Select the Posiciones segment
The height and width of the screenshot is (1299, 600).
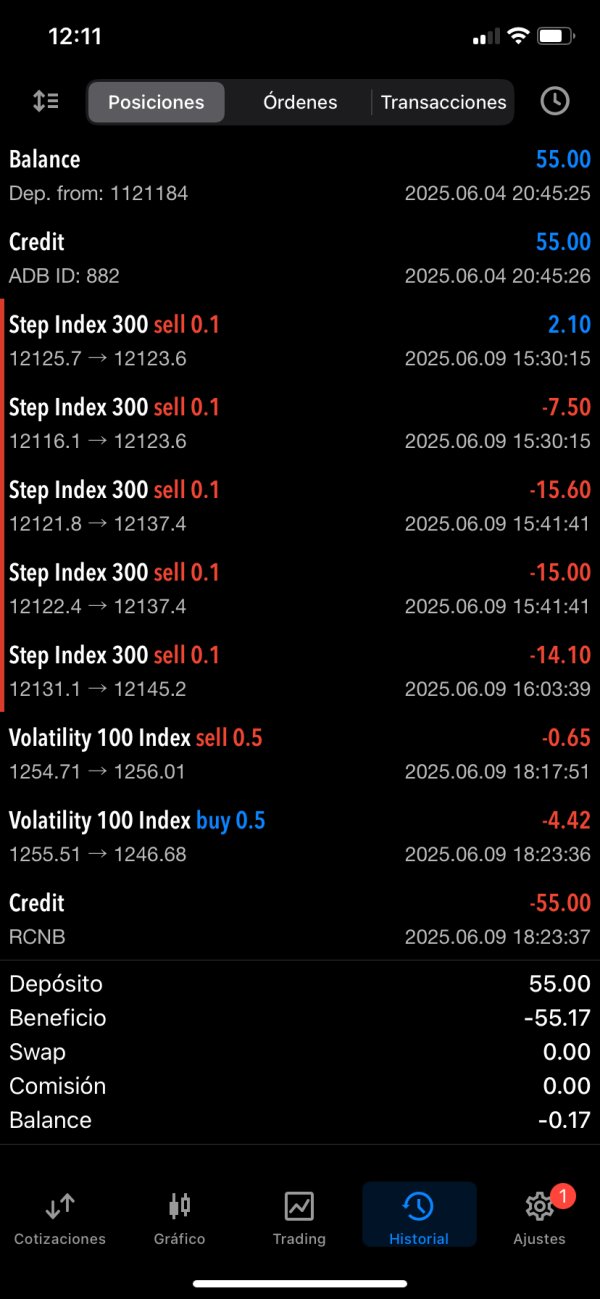tap(156, 102)
